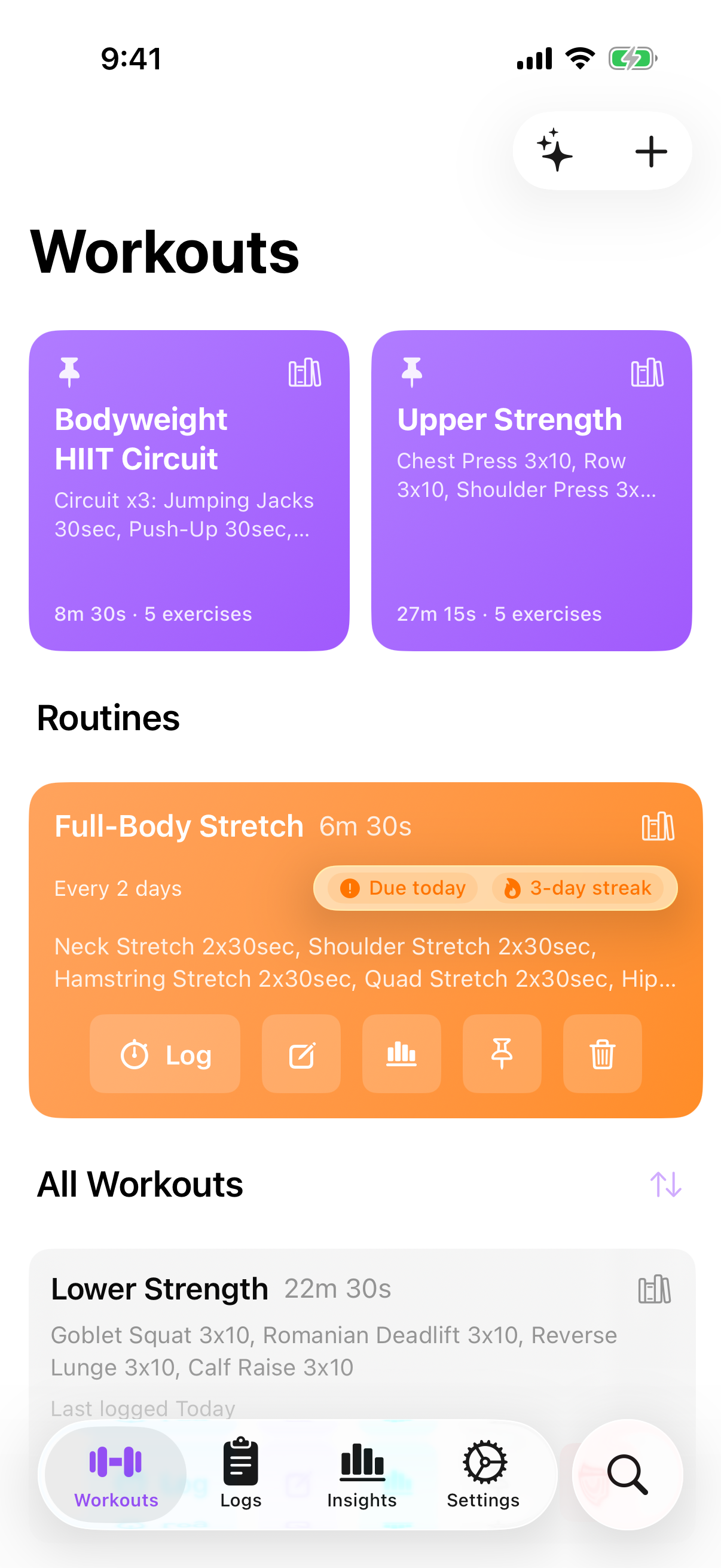Open the Lower Strength workout
Image resolution: width=721 pixels, height=1568 pixels.
(x=362, y=1333)
